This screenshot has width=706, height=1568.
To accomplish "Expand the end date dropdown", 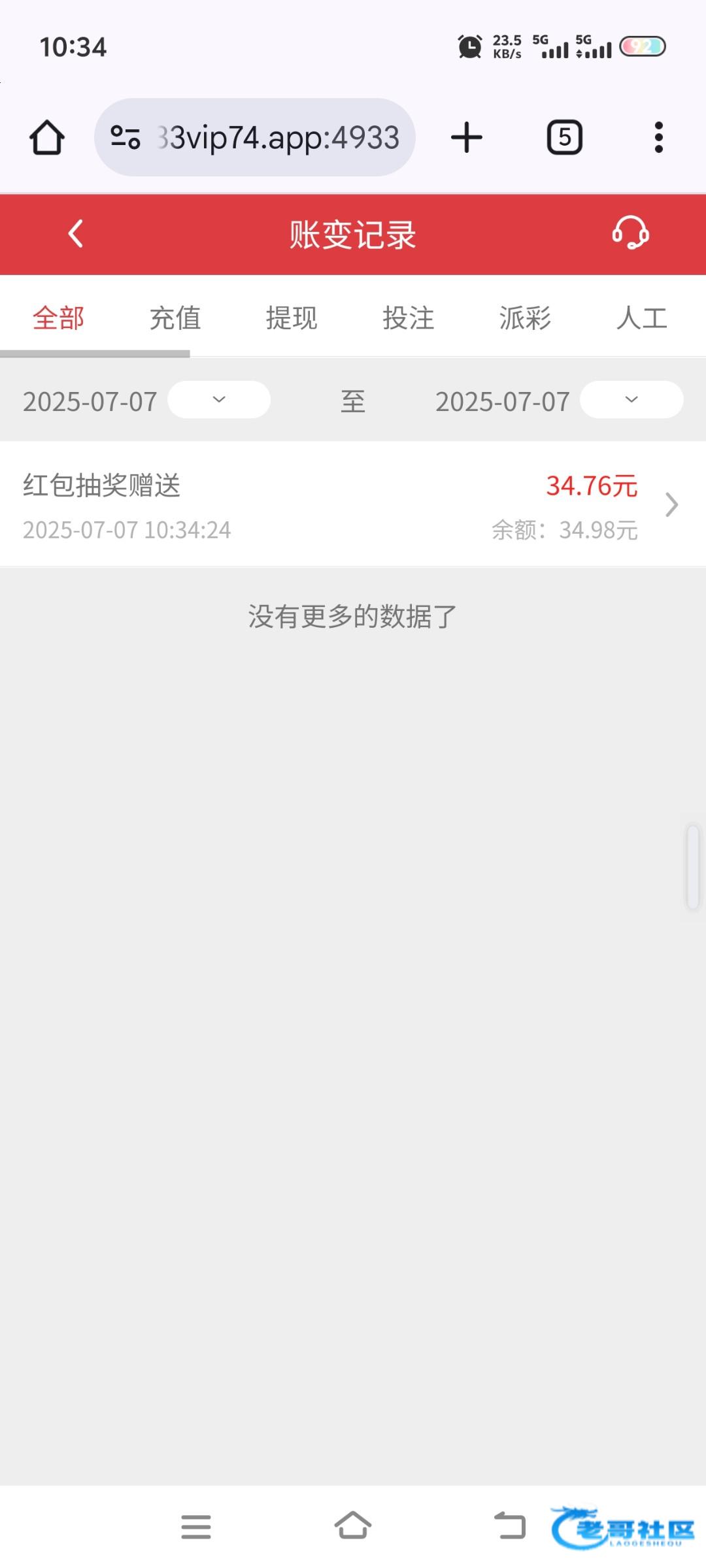I will pyautogui.click(x=631, y=399).
